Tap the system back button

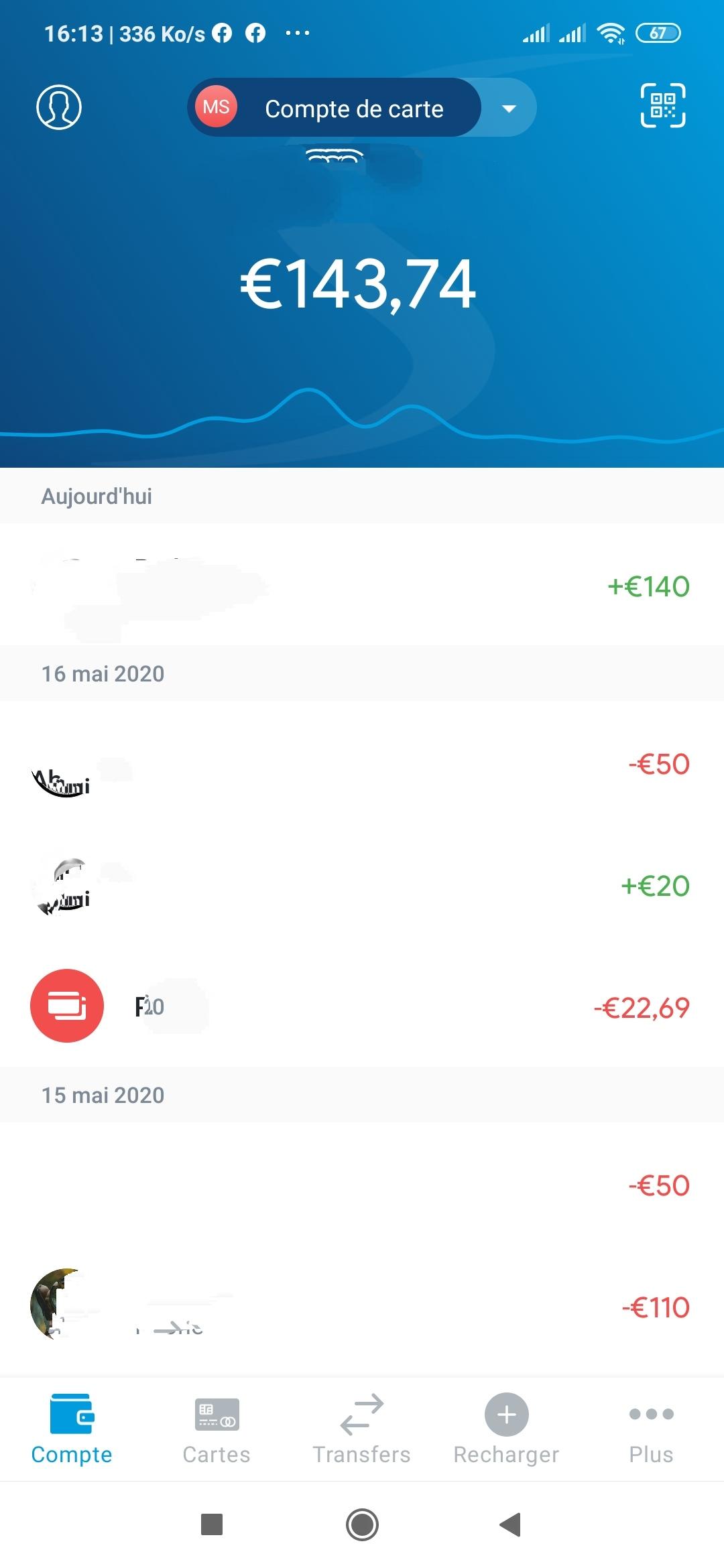pos(511,1524)
